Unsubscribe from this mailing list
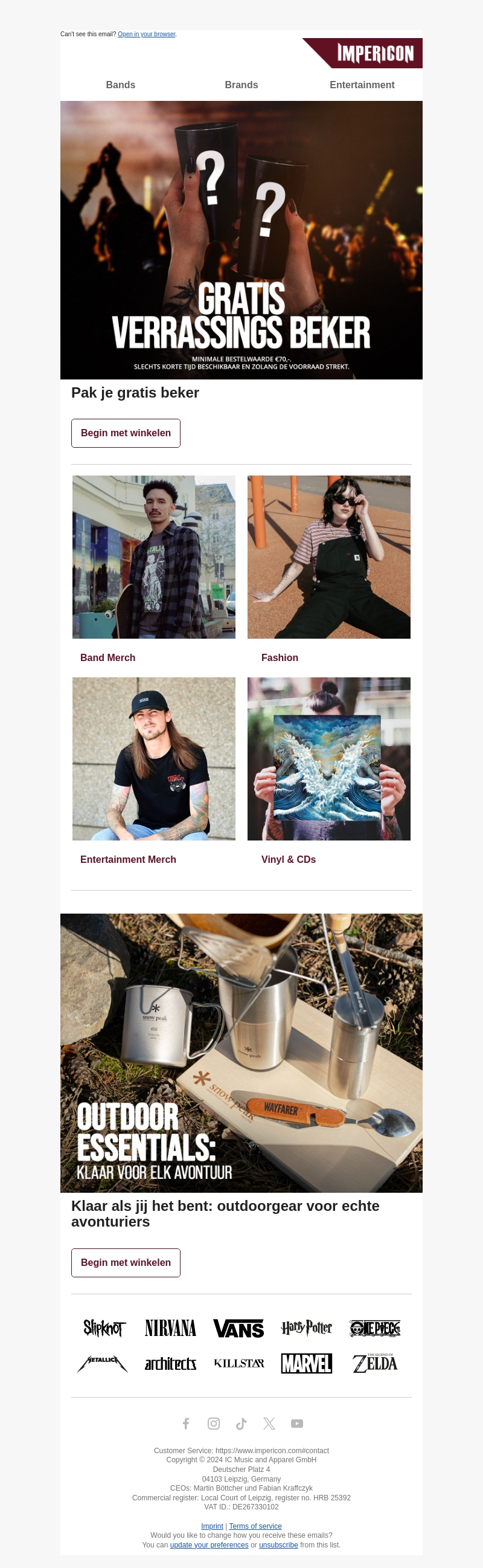The height and width of the screenshot is (1568, 483). coord(278,1545)
